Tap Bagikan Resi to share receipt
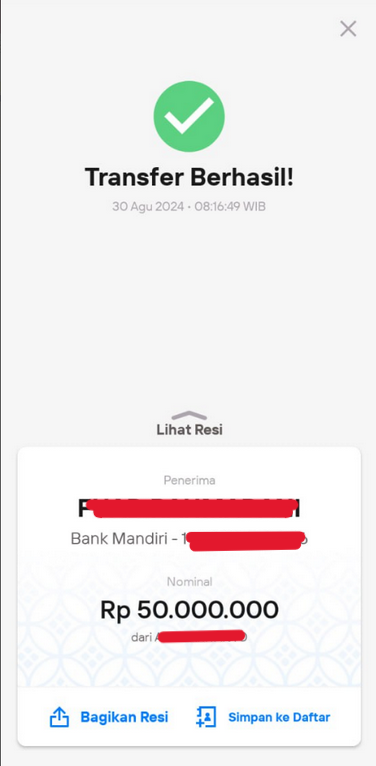 (109, 717)
